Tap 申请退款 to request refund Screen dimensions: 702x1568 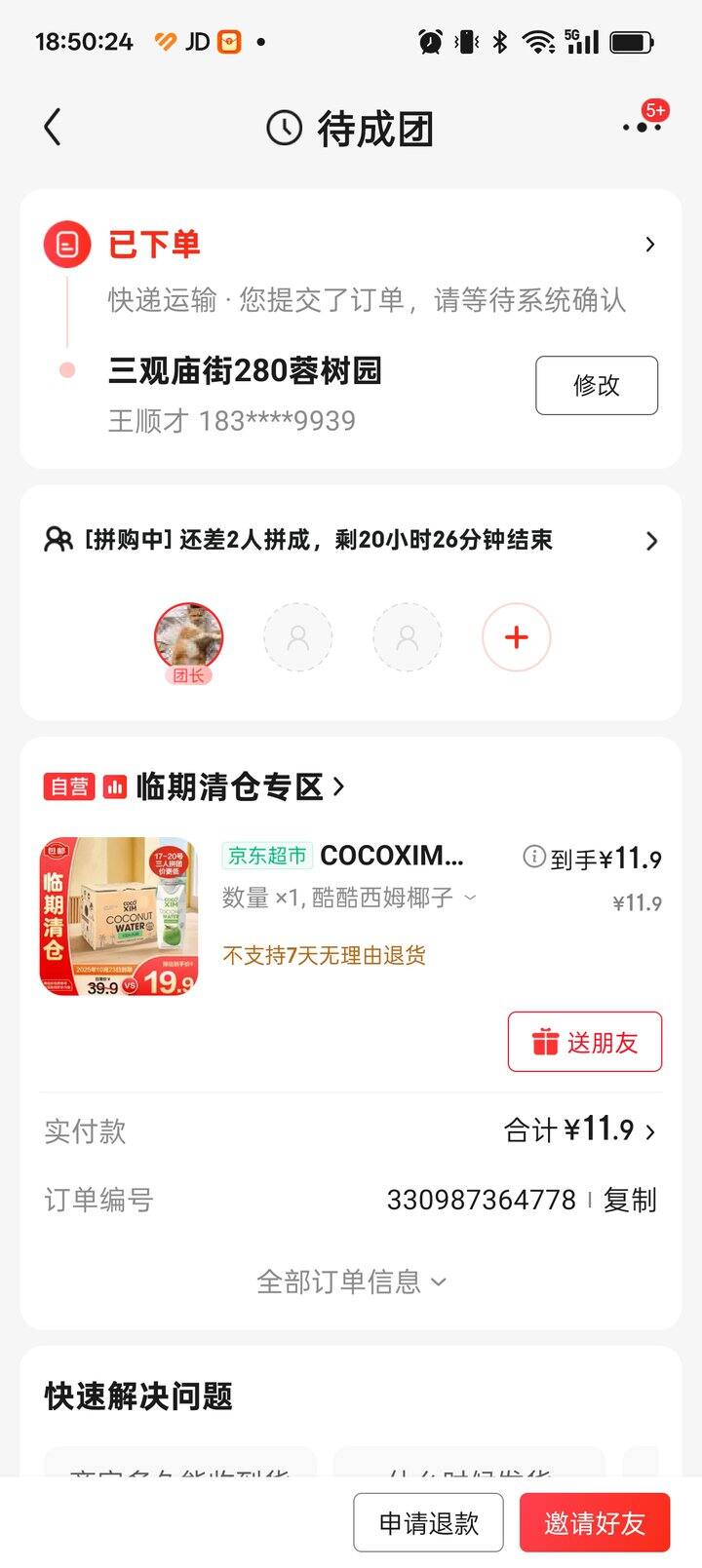coord(428,1523)
